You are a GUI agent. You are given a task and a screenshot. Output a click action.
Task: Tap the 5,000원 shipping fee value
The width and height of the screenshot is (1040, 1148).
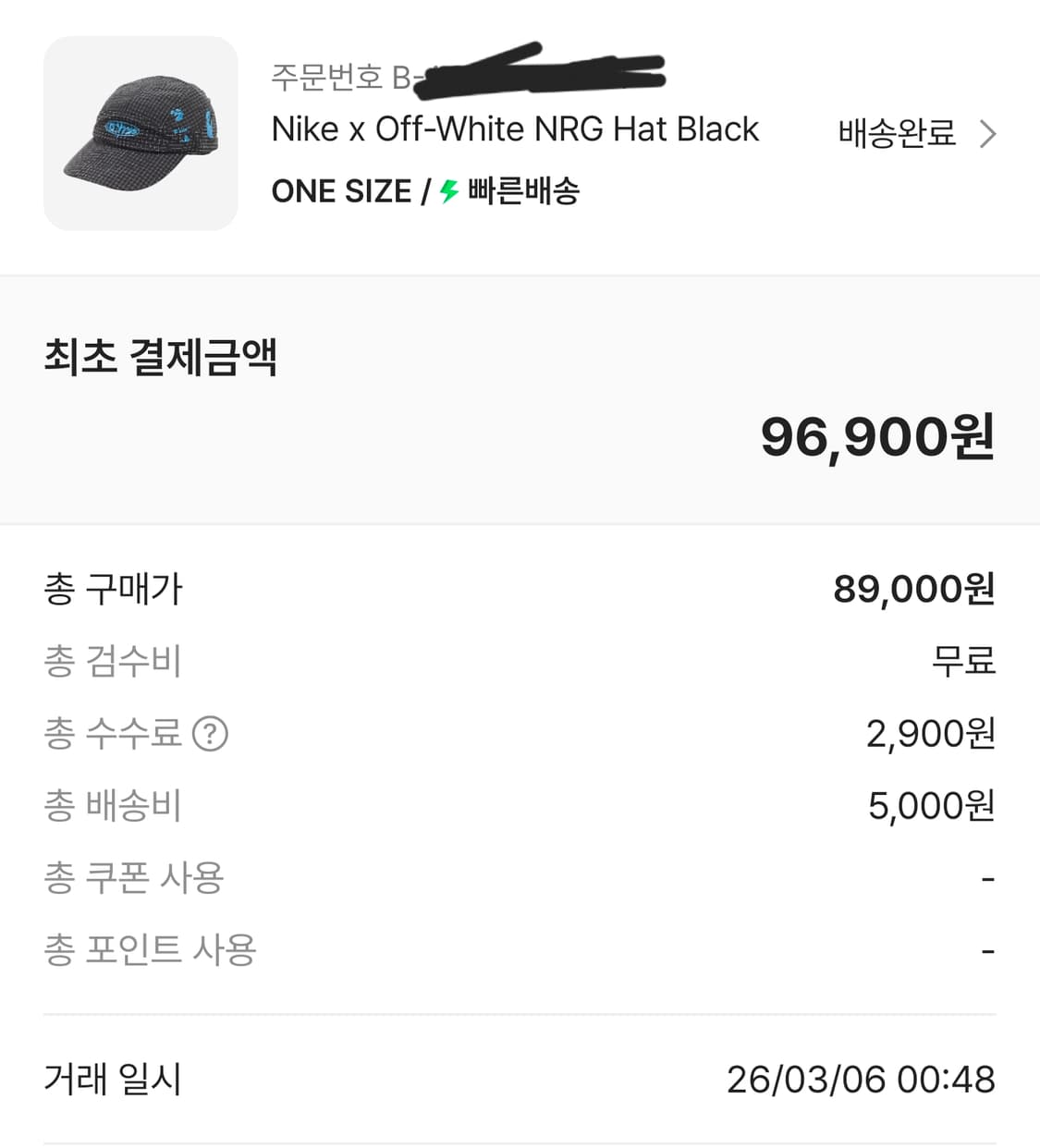click(928, 805)
